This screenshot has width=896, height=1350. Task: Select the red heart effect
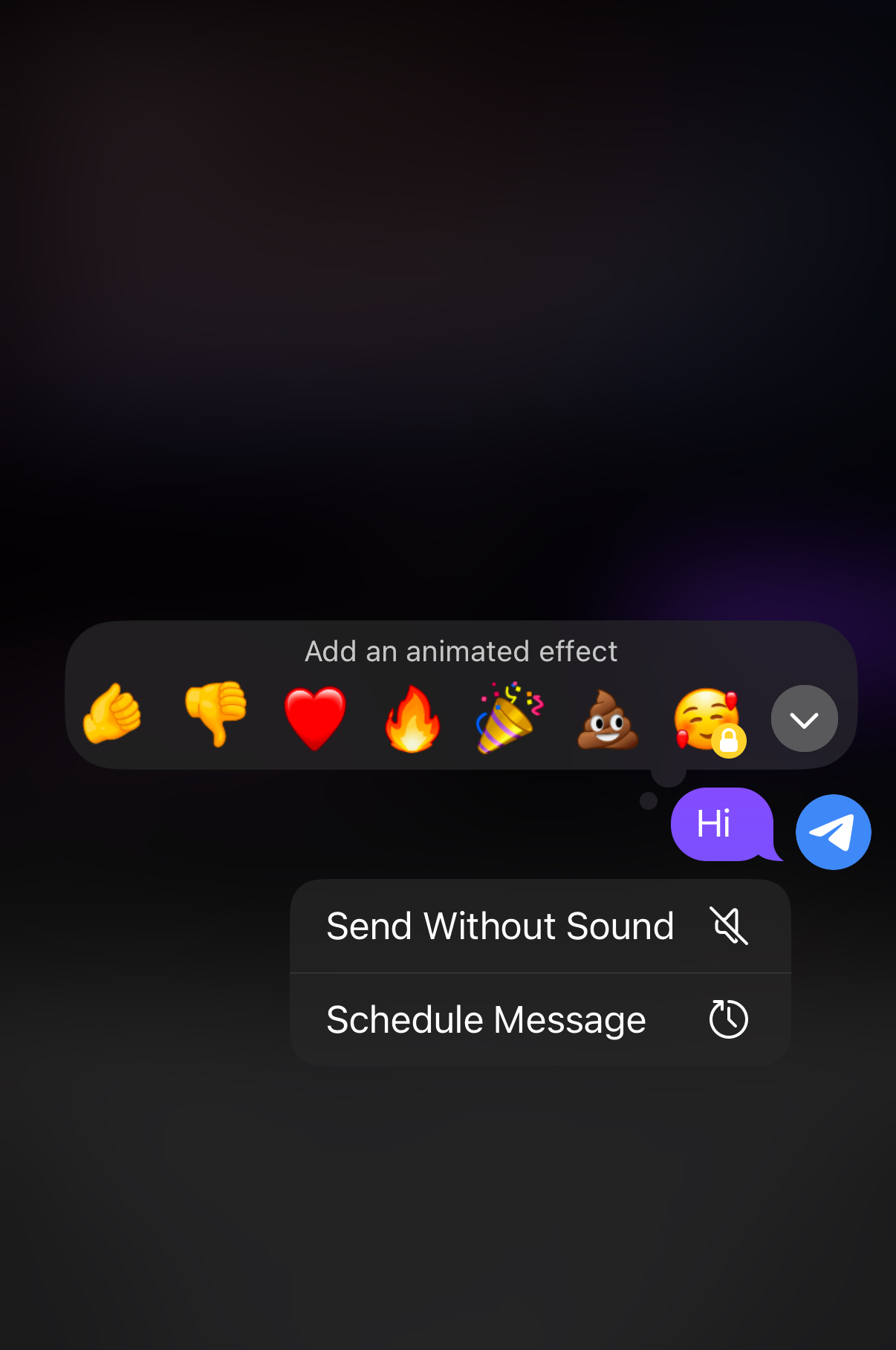[315, 718]
